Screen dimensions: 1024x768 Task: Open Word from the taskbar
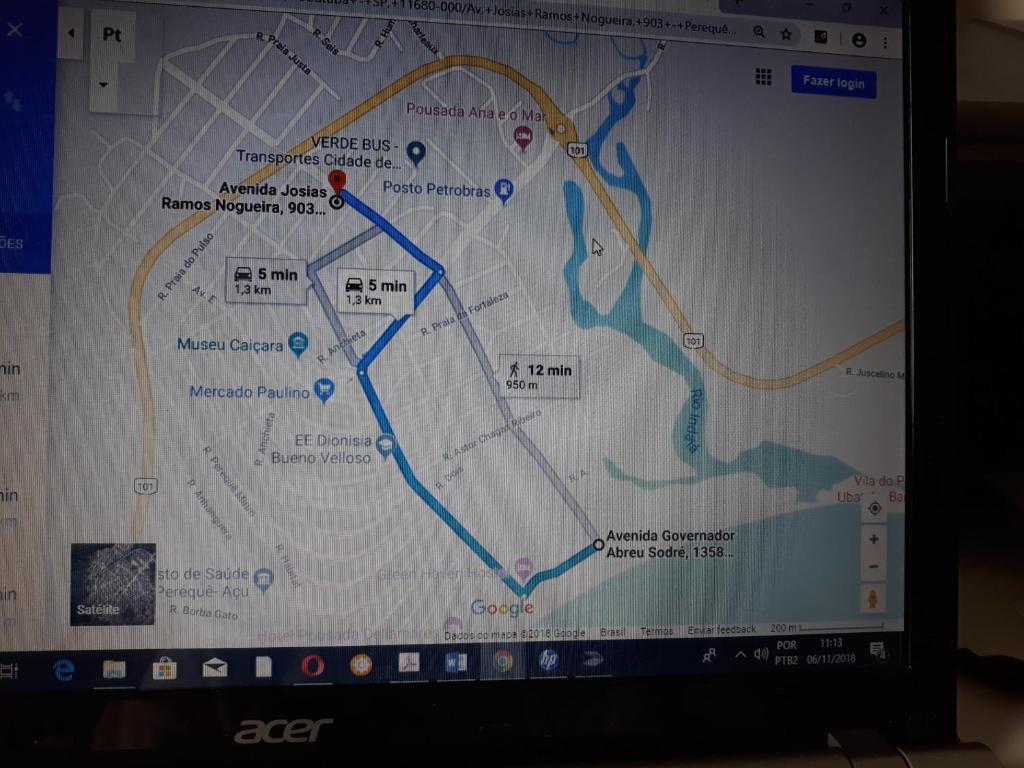coord(455,662)
